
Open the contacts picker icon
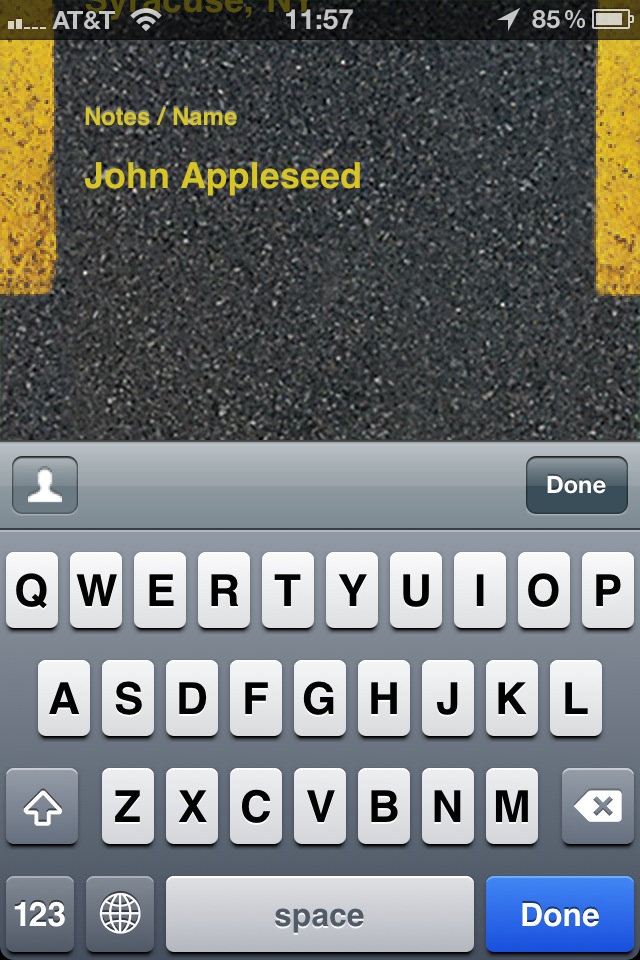[45, 485]
